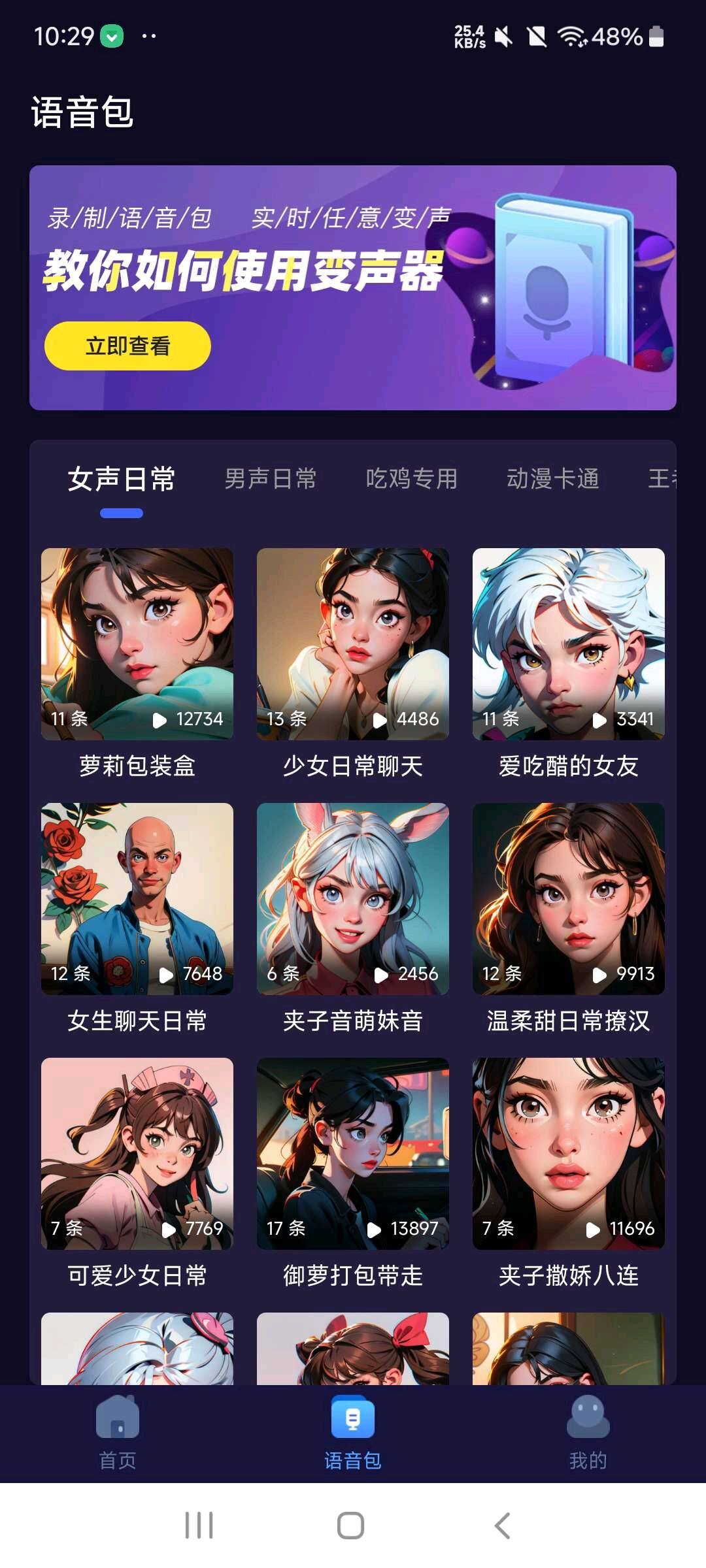706x1568 pixels.
Task: Select the 吃鸡专用 category tab
Action: point(411,479)
